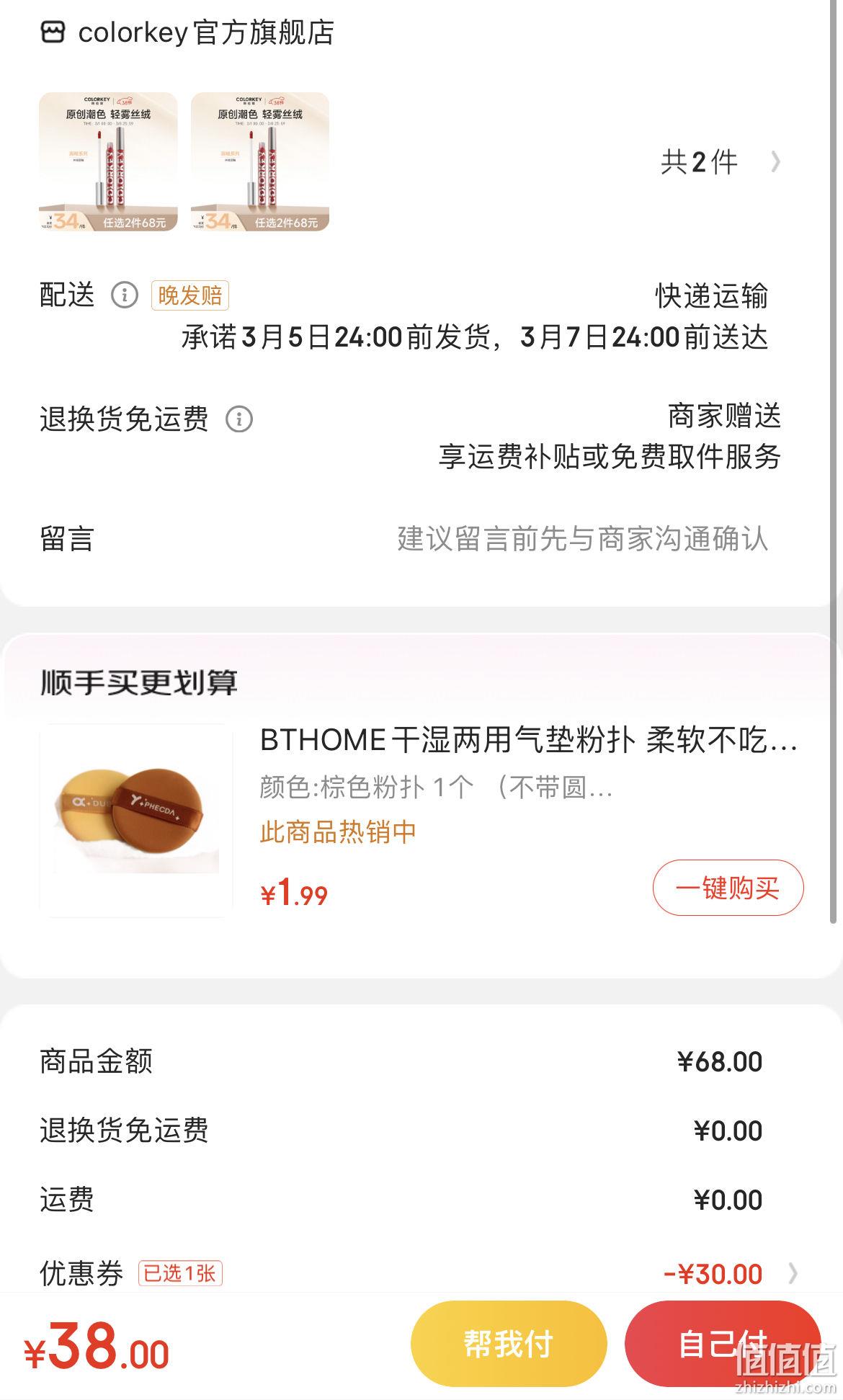Open the info icon beside 退换货免运费
Screen dimensions: 843x1400
pyautogui.click(x=239, y=419)
